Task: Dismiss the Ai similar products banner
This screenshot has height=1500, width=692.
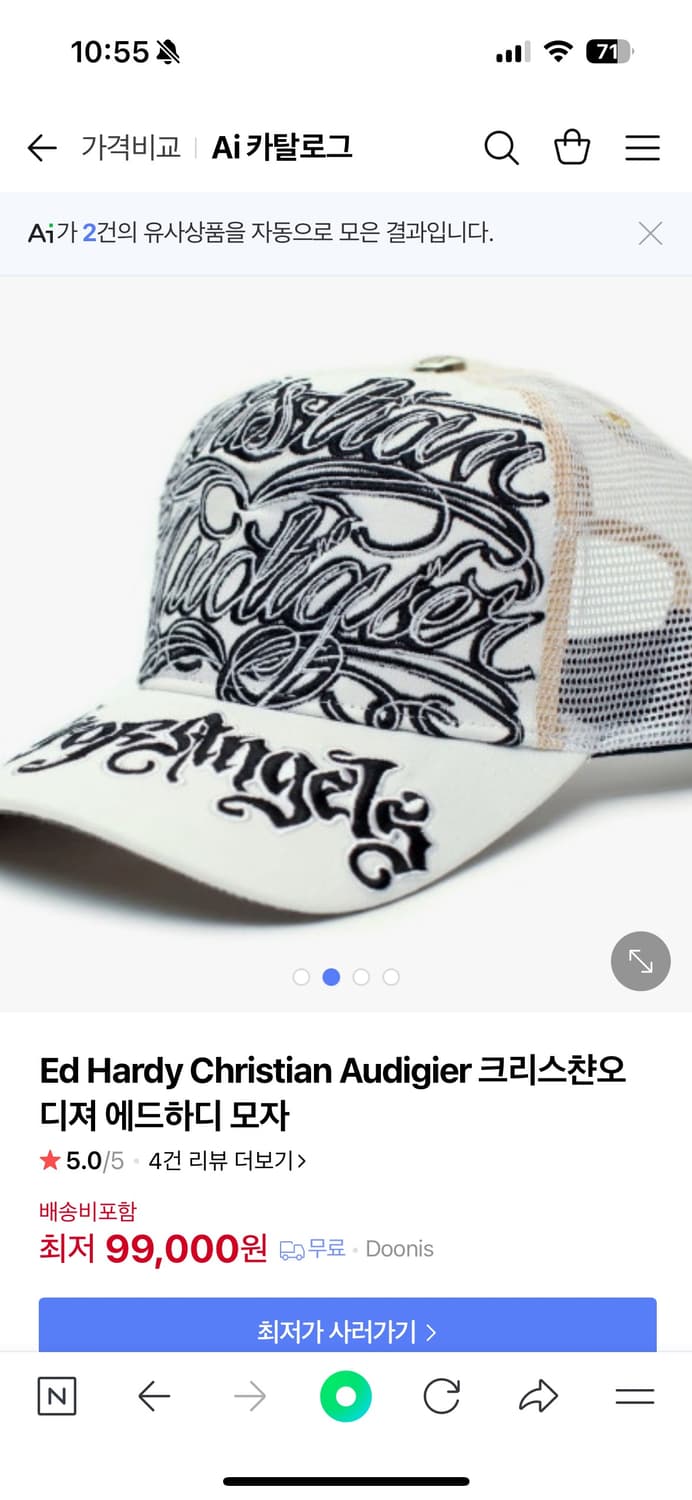Action: [x=650, y=234]
